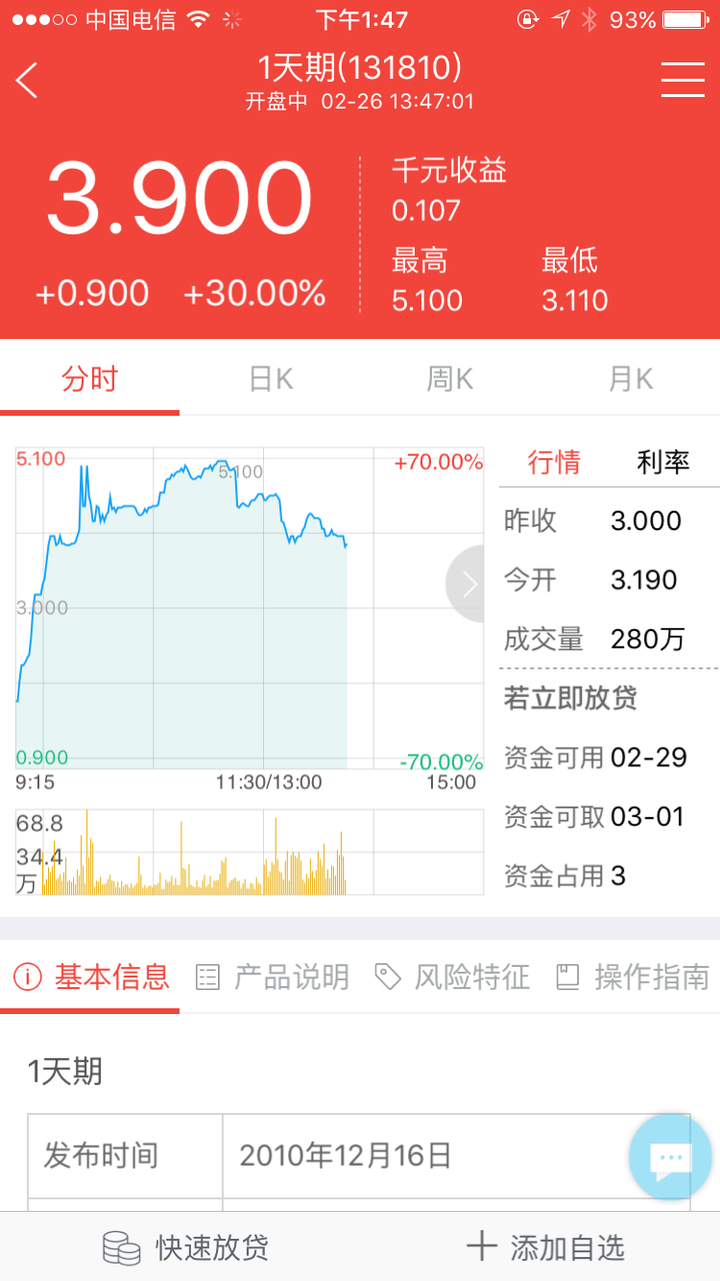Image resolution: width=720 pixels, height=1281 pixels.
Task: Add to watchlist with 添加自选
Action: 546,1247
